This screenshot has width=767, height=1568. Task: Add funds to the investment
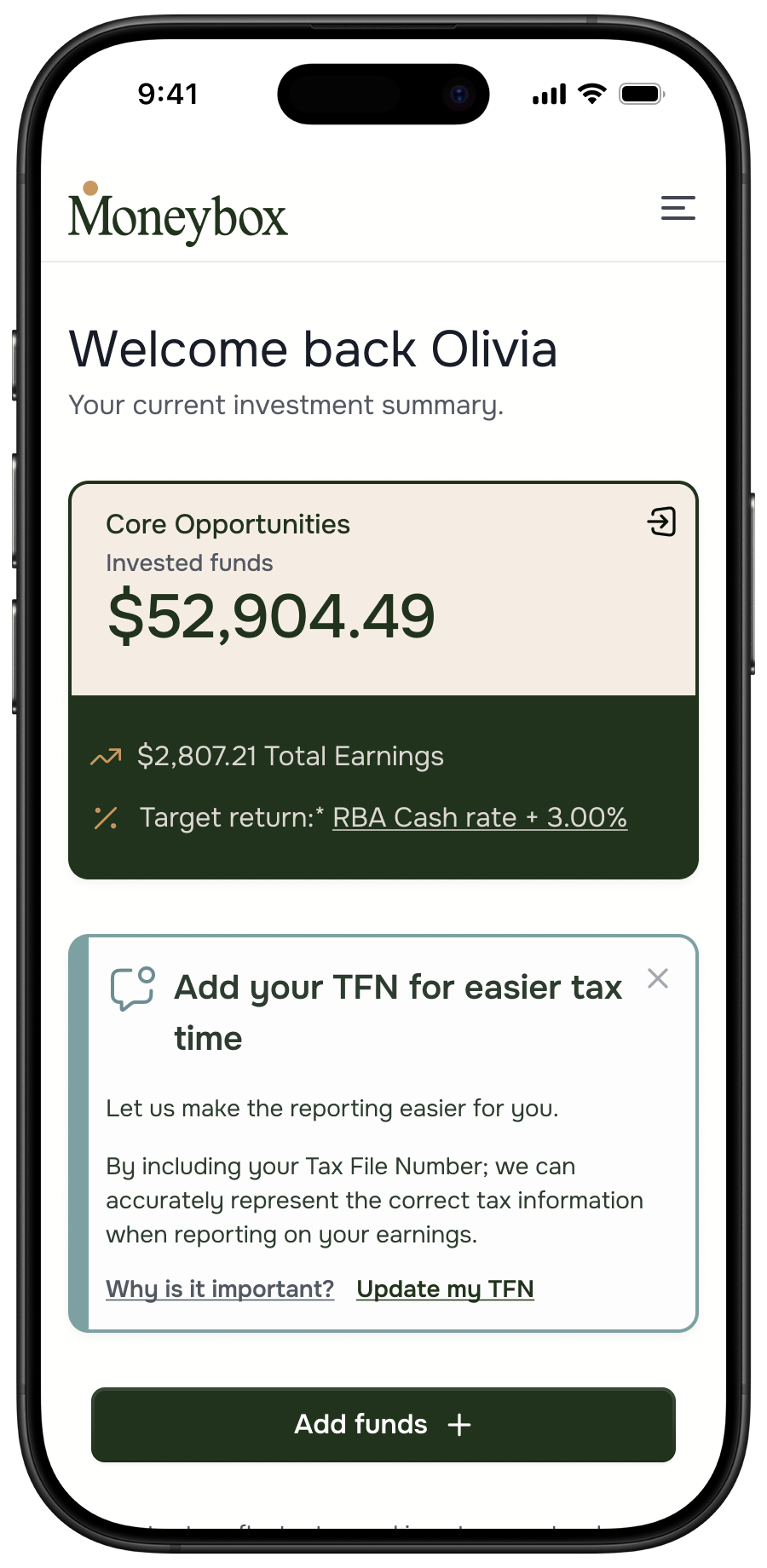tap(383, 1424)
